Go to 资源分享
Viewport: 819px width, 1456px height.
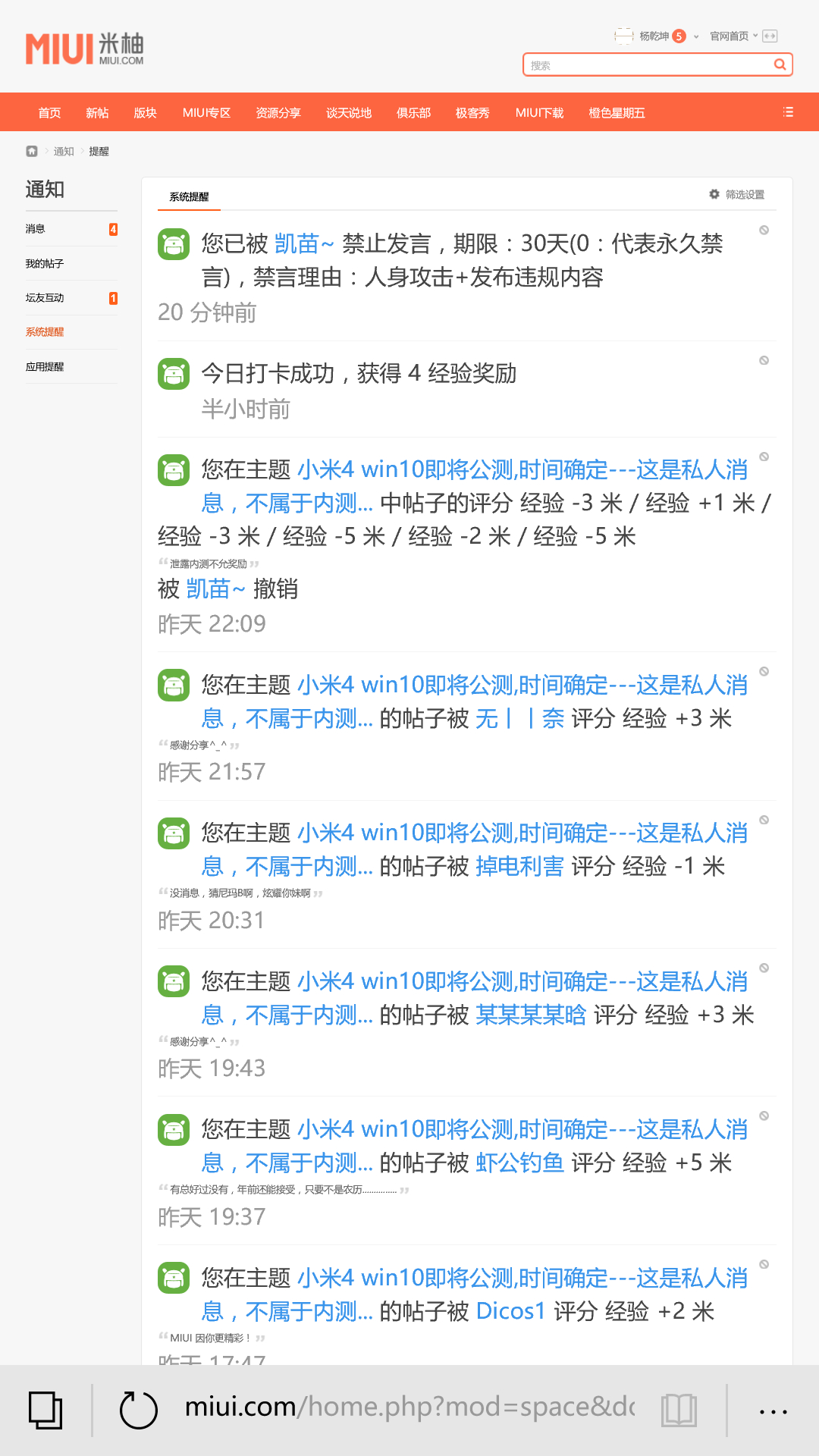point(278,113)
